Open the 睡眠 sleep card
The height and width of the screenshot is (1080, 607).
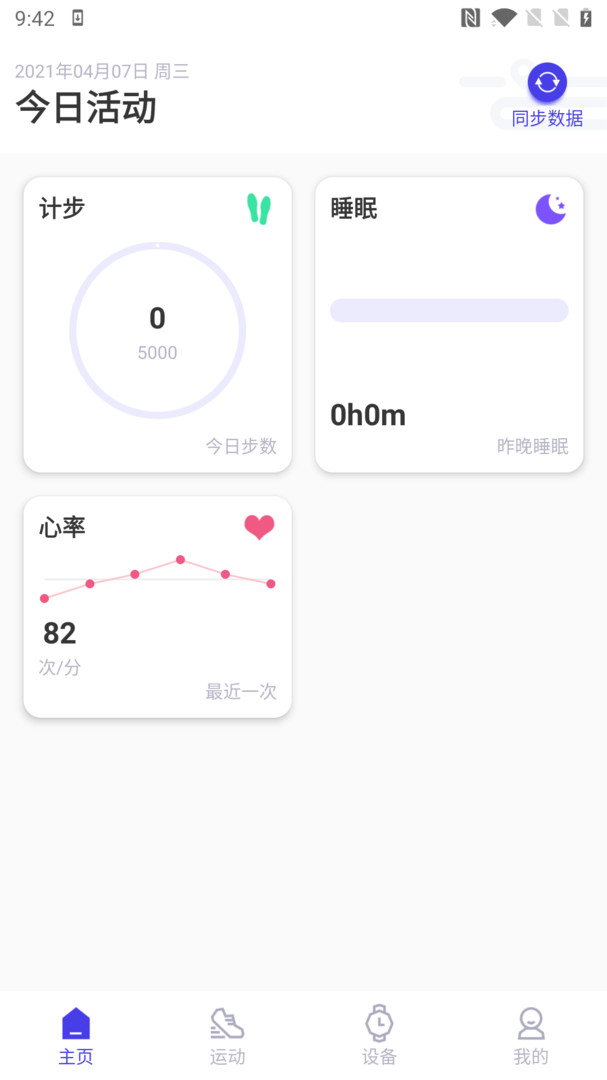click(449, 325)
